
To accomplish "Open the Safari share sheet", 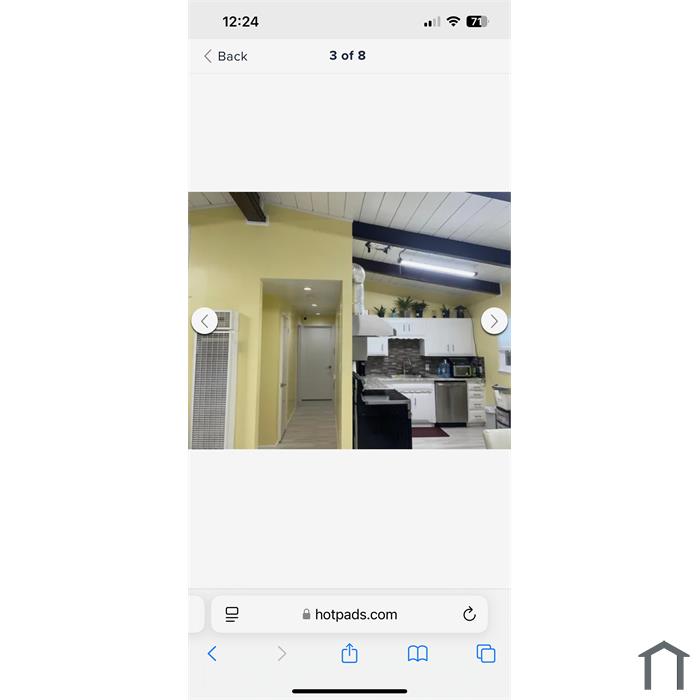I will 349,653.
